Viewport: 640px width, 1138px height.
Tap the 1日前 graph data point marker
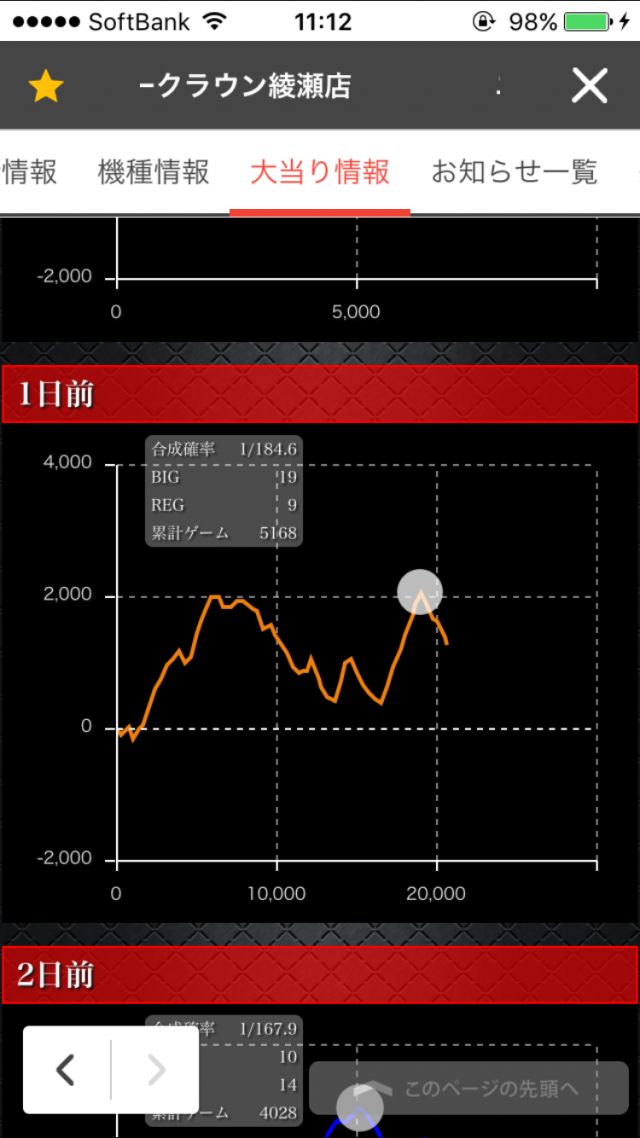[x=419, y=592]
